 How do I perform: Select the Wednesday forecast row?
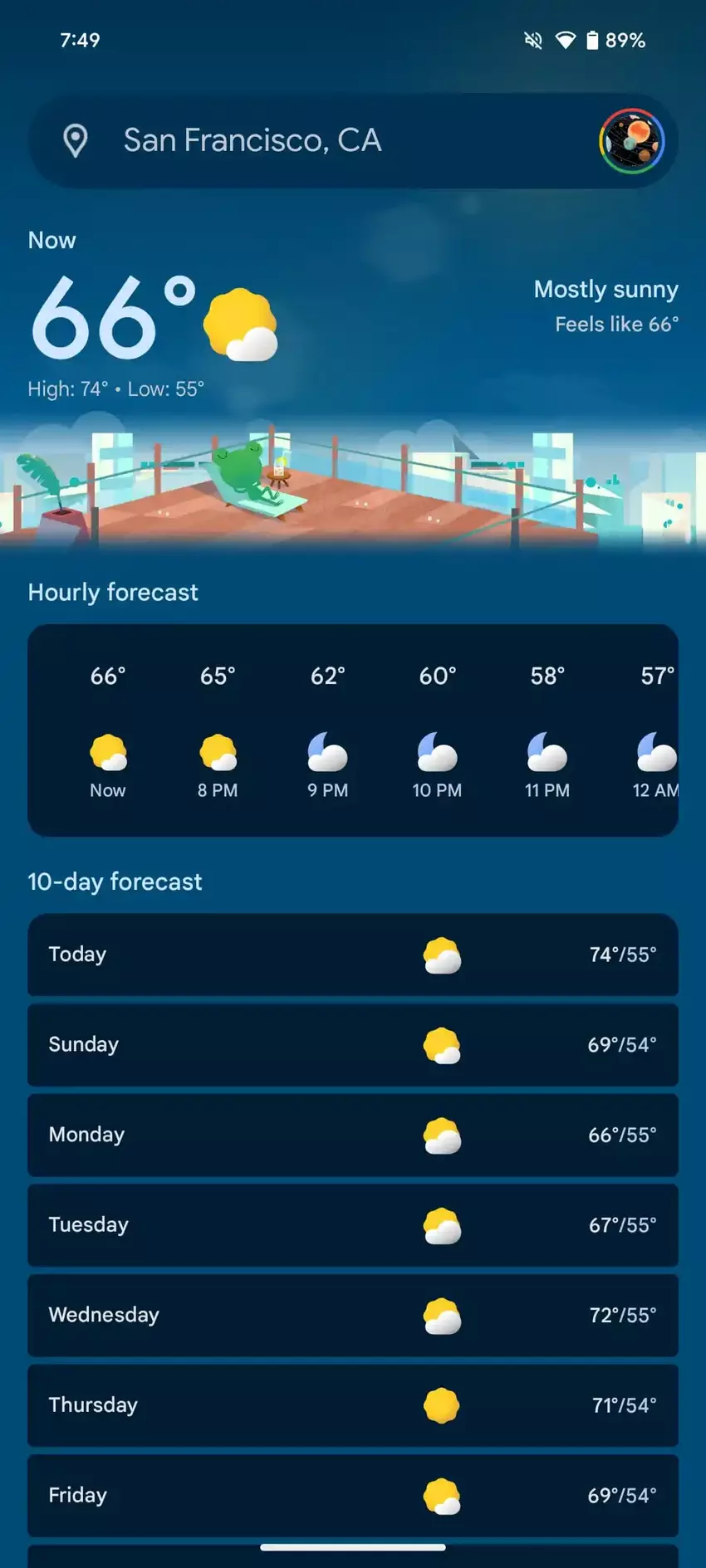353,1315
